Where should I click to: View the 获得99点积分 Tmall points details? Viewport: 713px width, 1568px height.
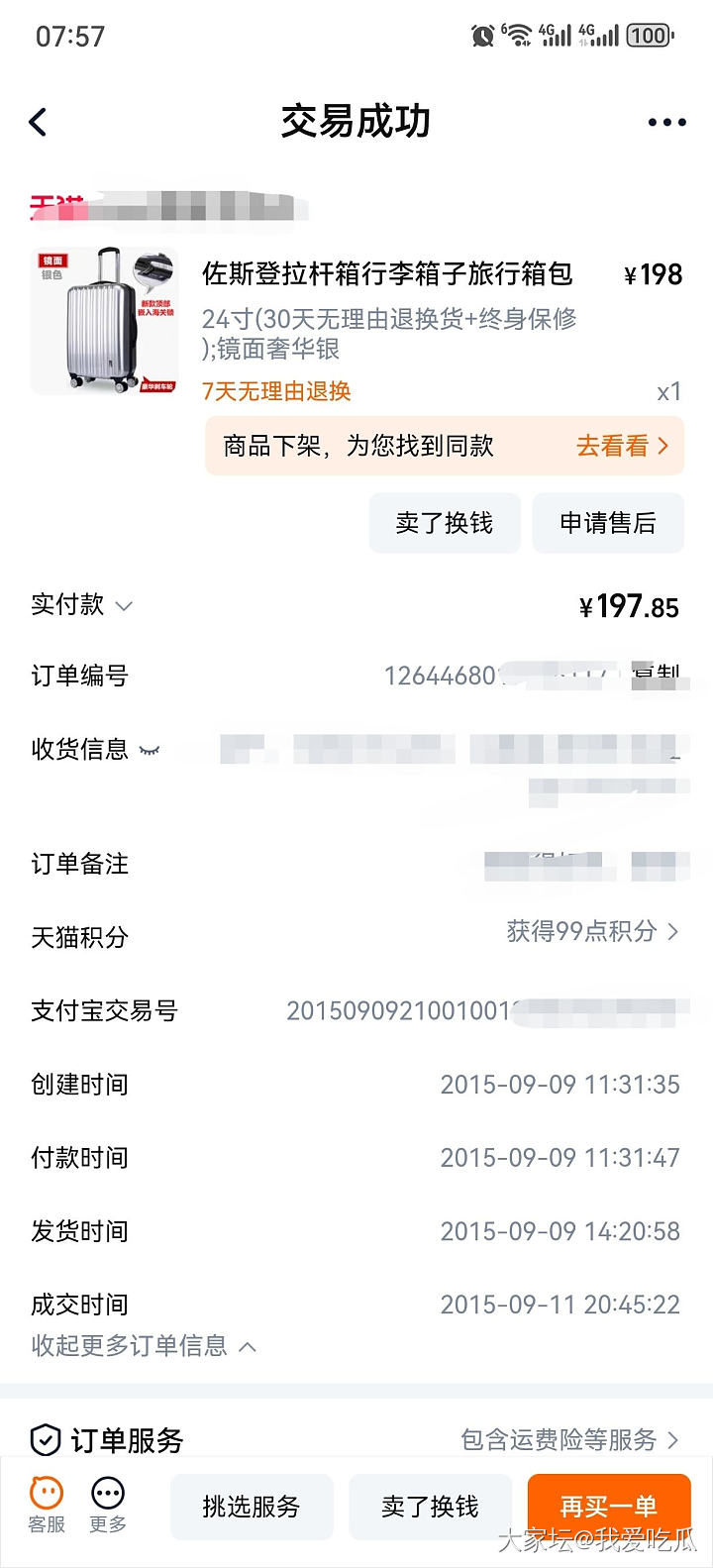click(x=592, y=931)
